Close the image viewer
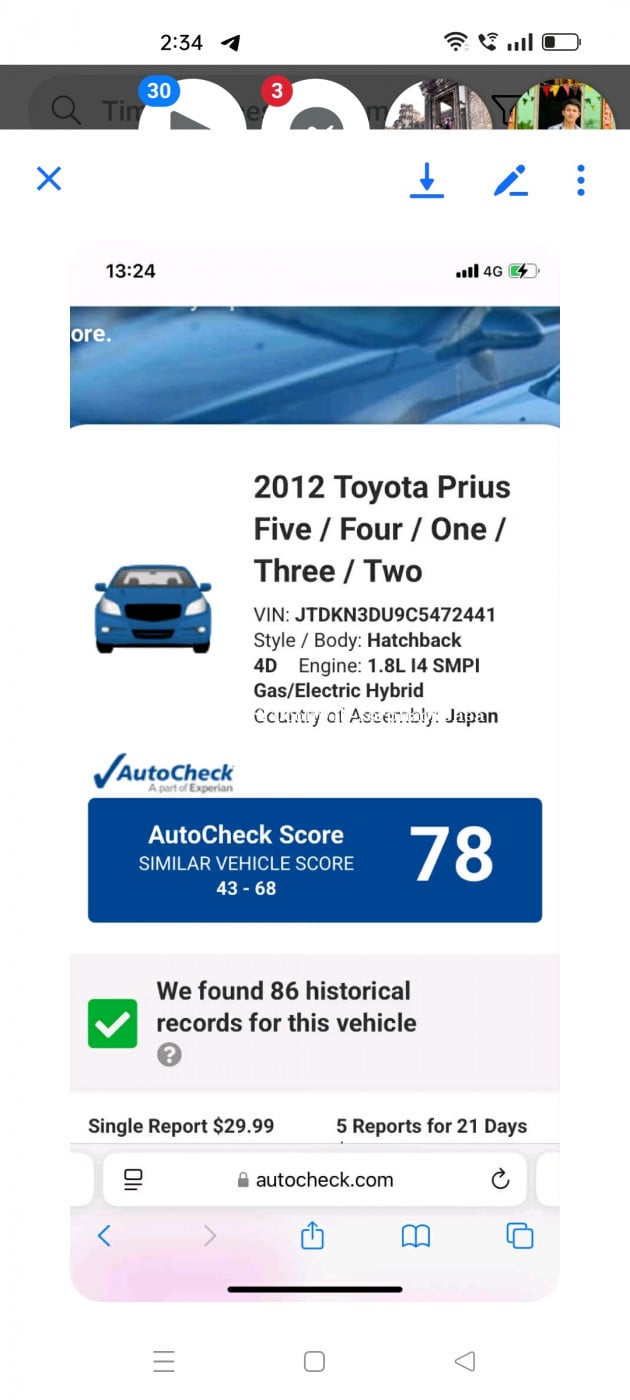Image resolution: width=630 pixels, height=1400 pixels. [49, 179]
